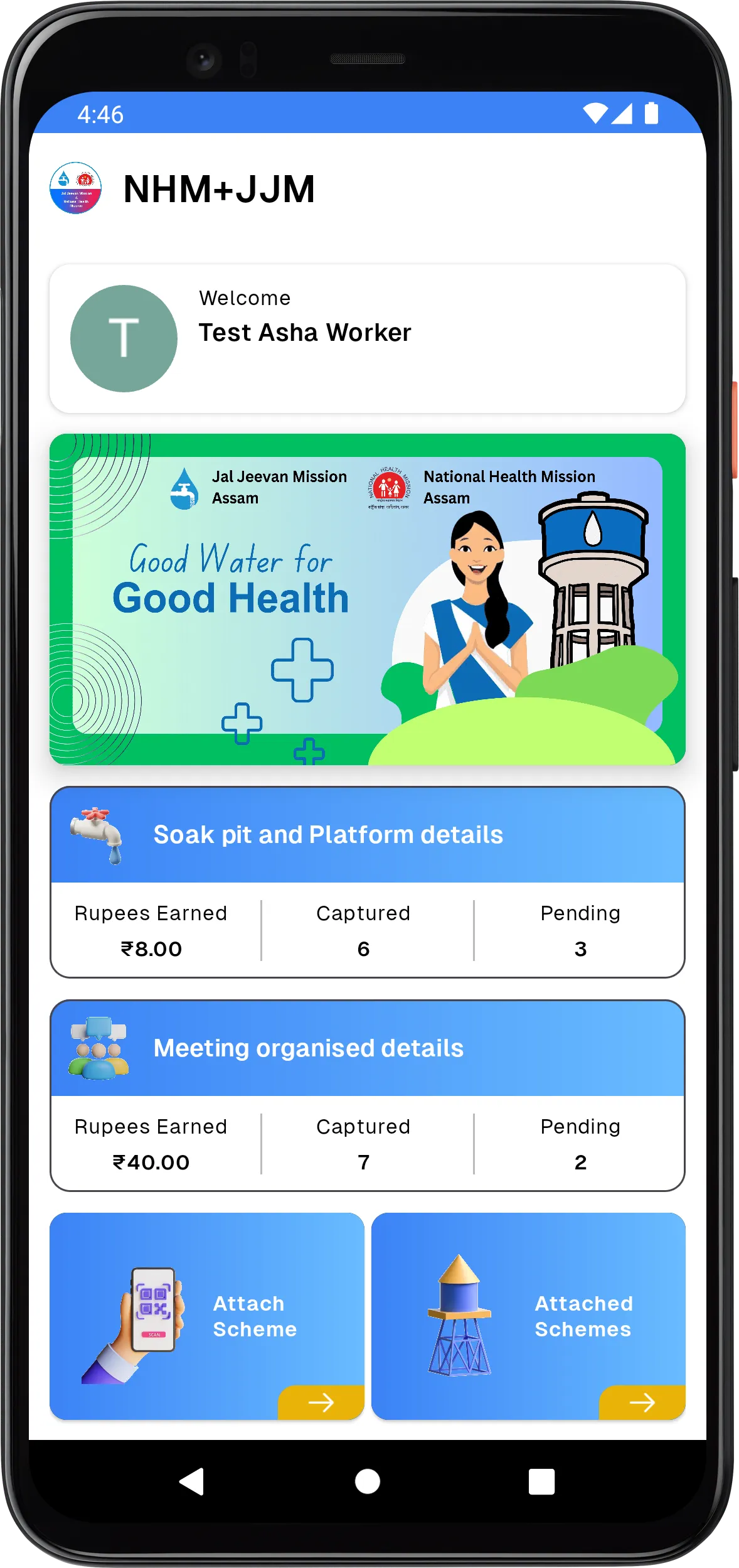Go back using the system back button
Image resolution: width=739 pixels, height=1568 pixels.
192,1482
